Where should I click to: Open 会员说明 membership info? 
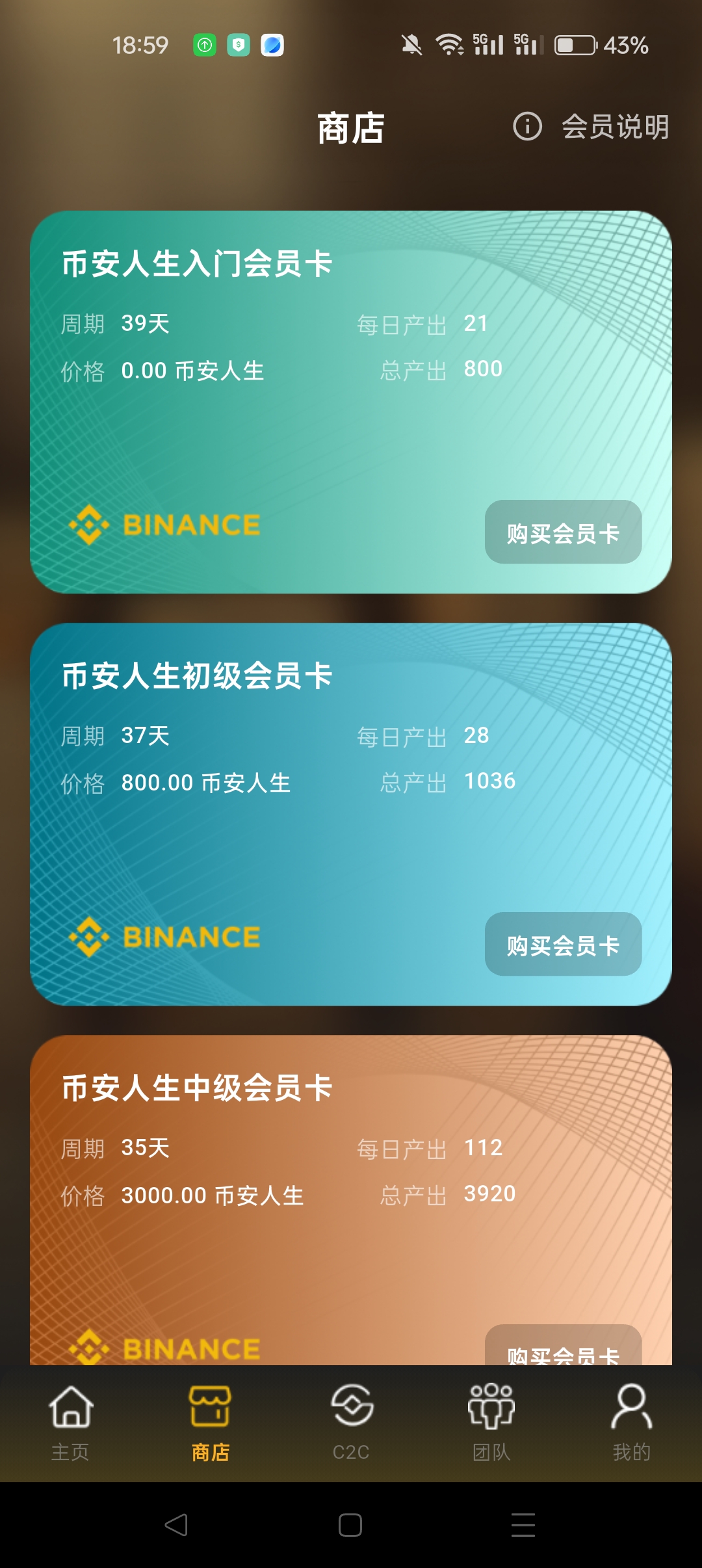(591, 127)
